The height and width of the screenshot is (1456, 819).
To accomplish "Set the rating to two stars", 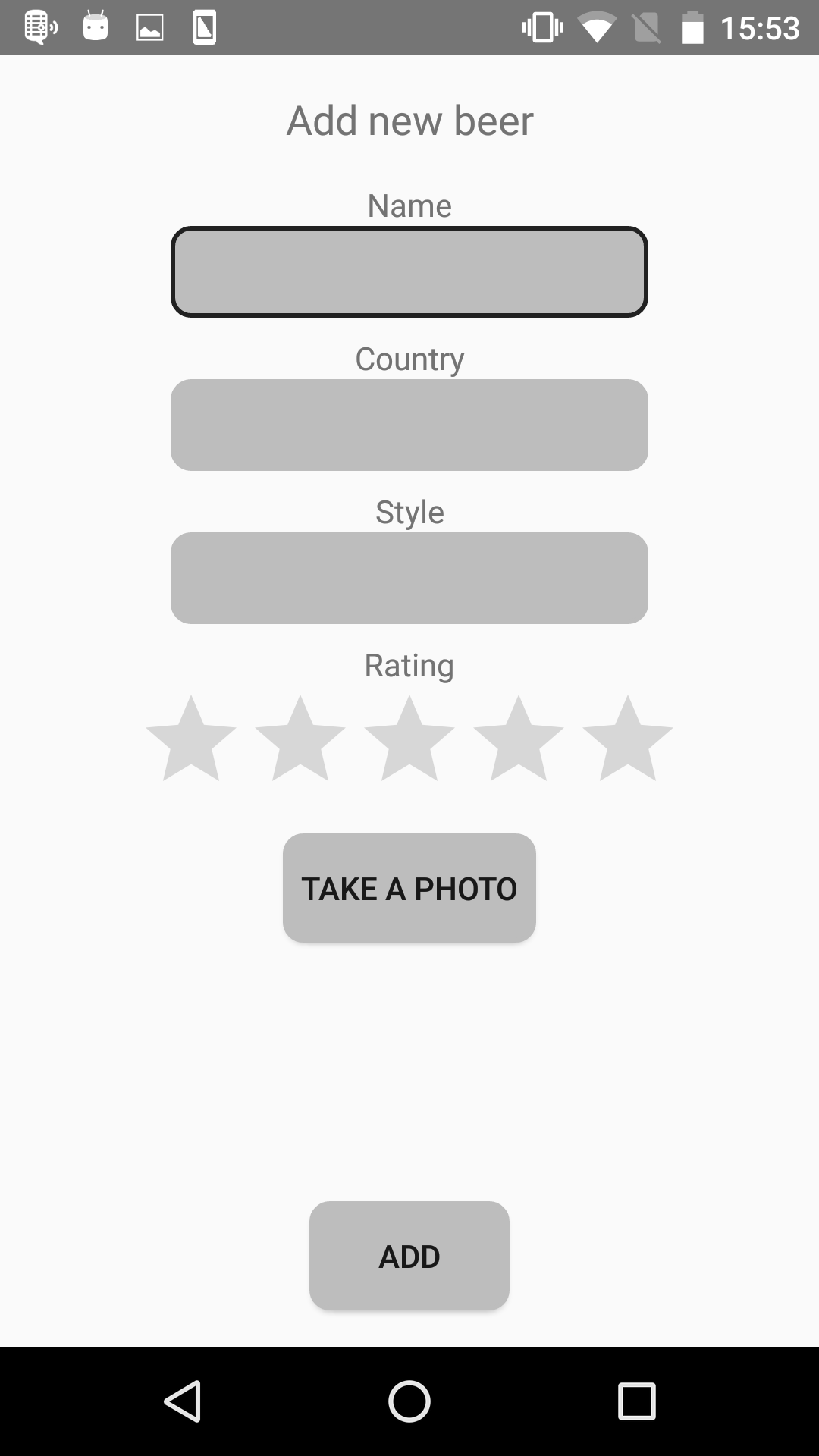I will pyautogui.click(x=300, y=738).
